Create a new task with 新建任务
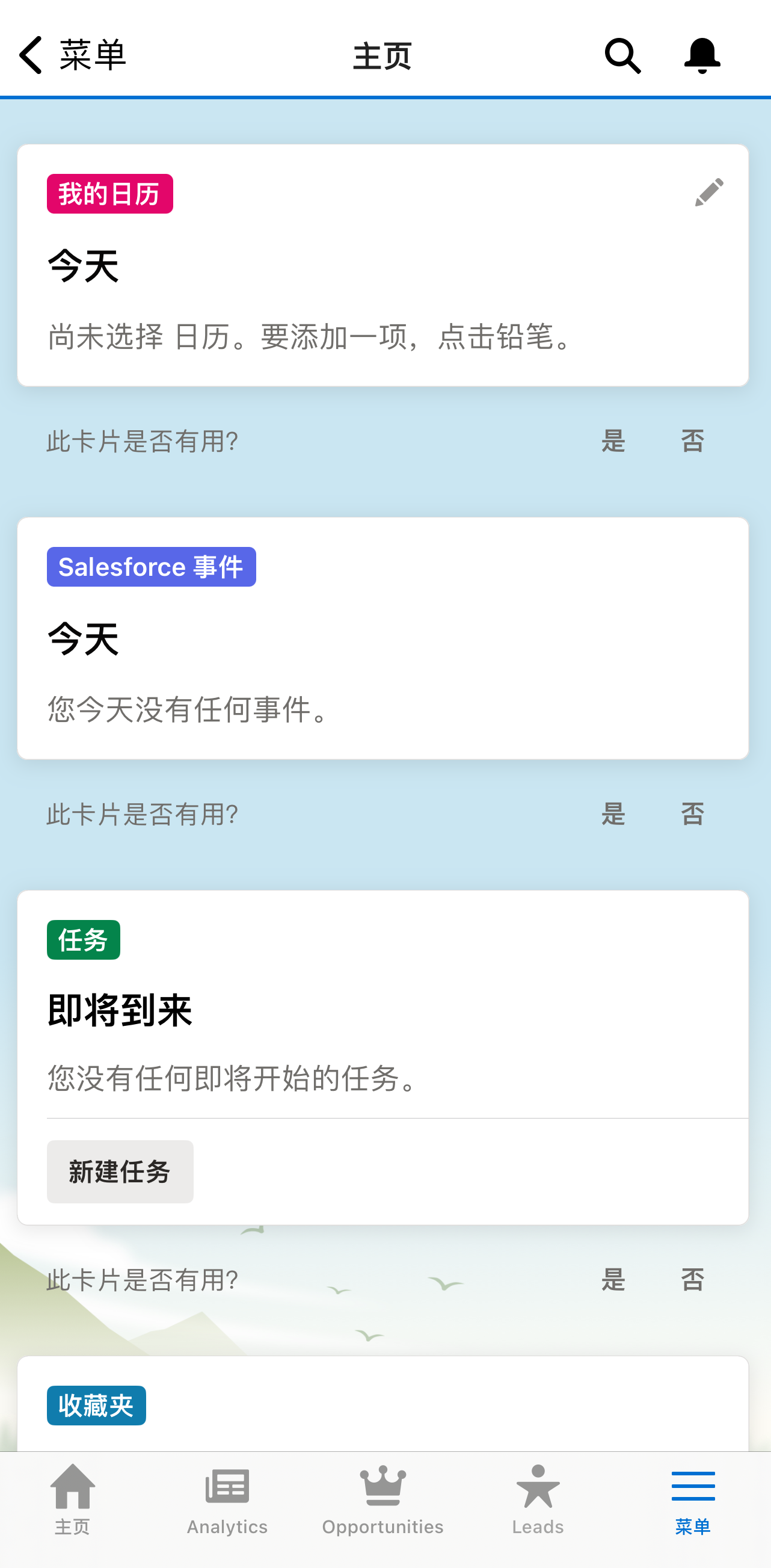 tap(120, 1171)
